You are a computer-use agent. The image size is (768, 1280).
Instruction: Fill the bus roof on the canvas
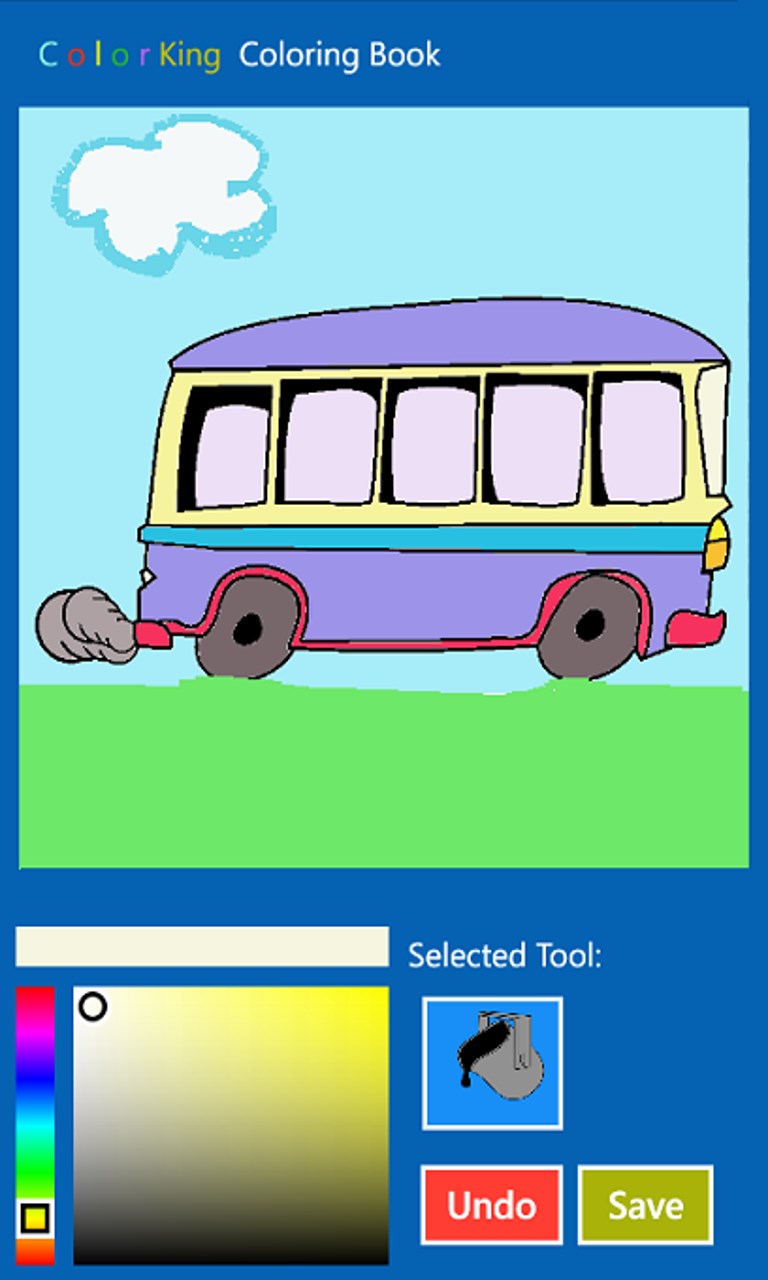[x=450, y=335]
